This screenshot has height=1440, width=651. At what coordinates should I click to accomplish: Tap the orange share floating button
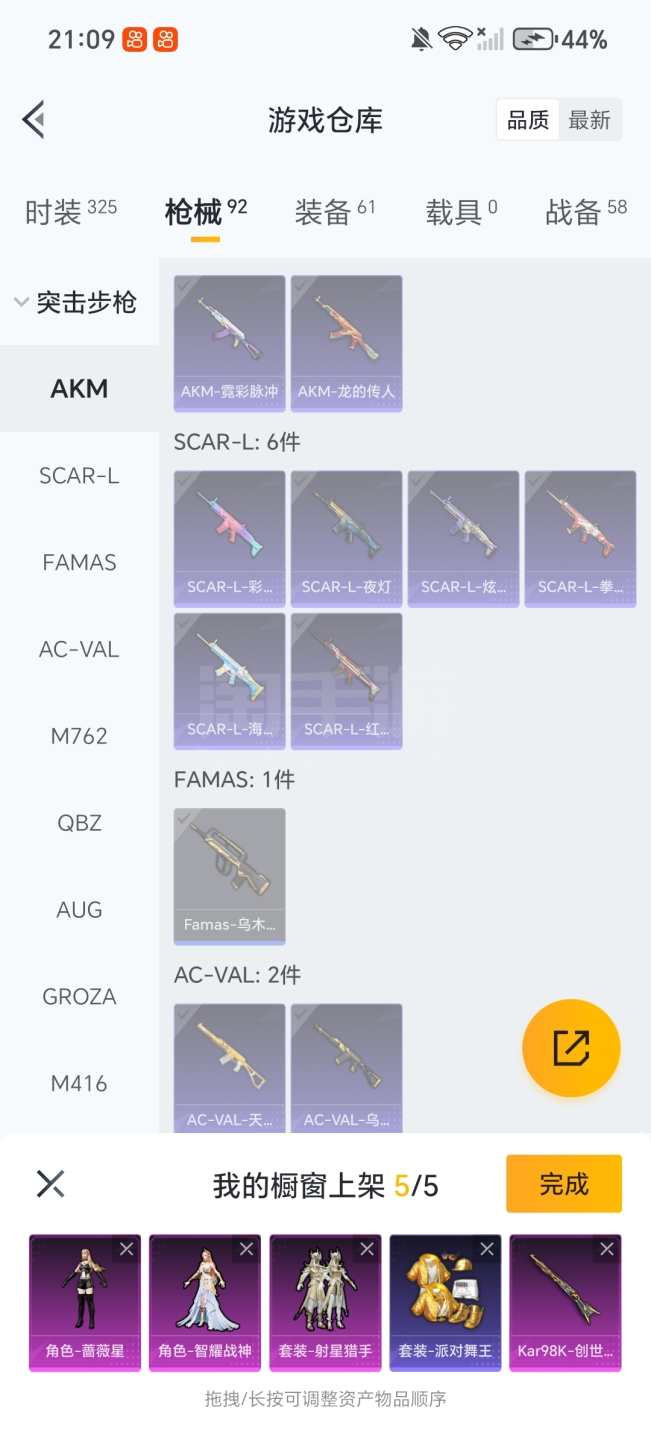(571, 1048)
